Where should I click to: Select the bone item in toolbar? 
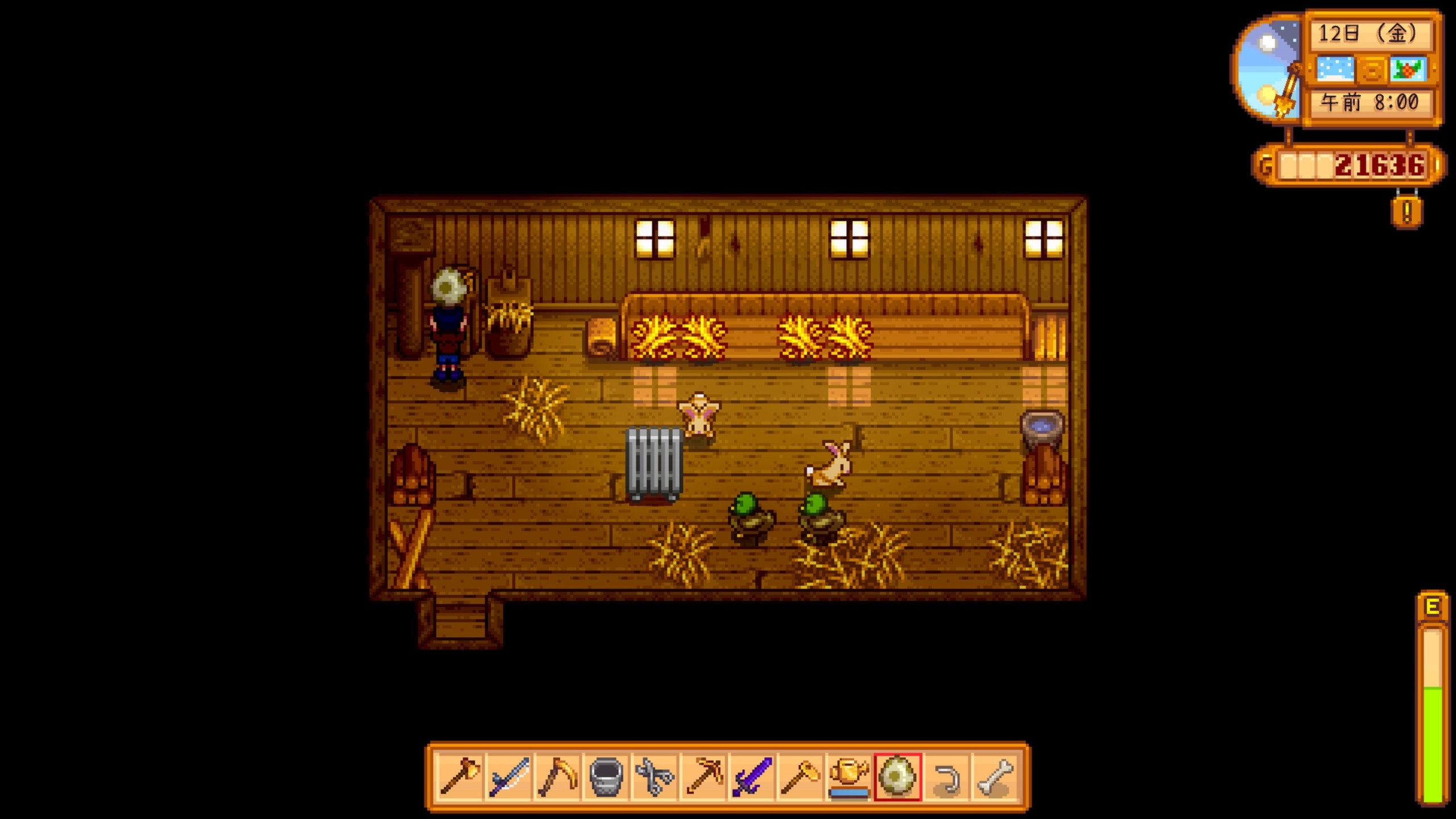click(x=994, y=776)
